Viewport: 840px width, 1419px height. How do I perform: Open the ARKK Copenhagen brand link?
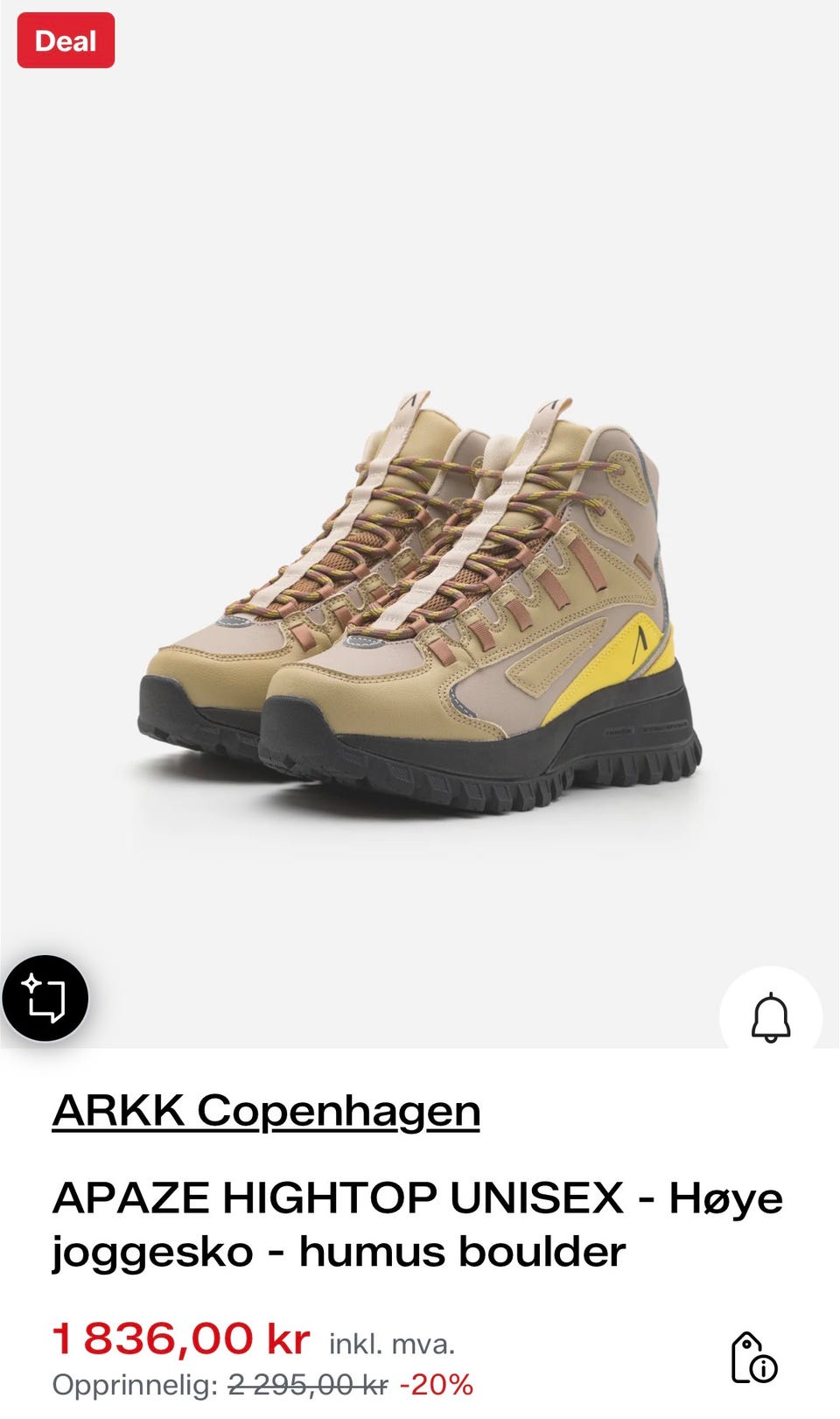coord(266,1112)
